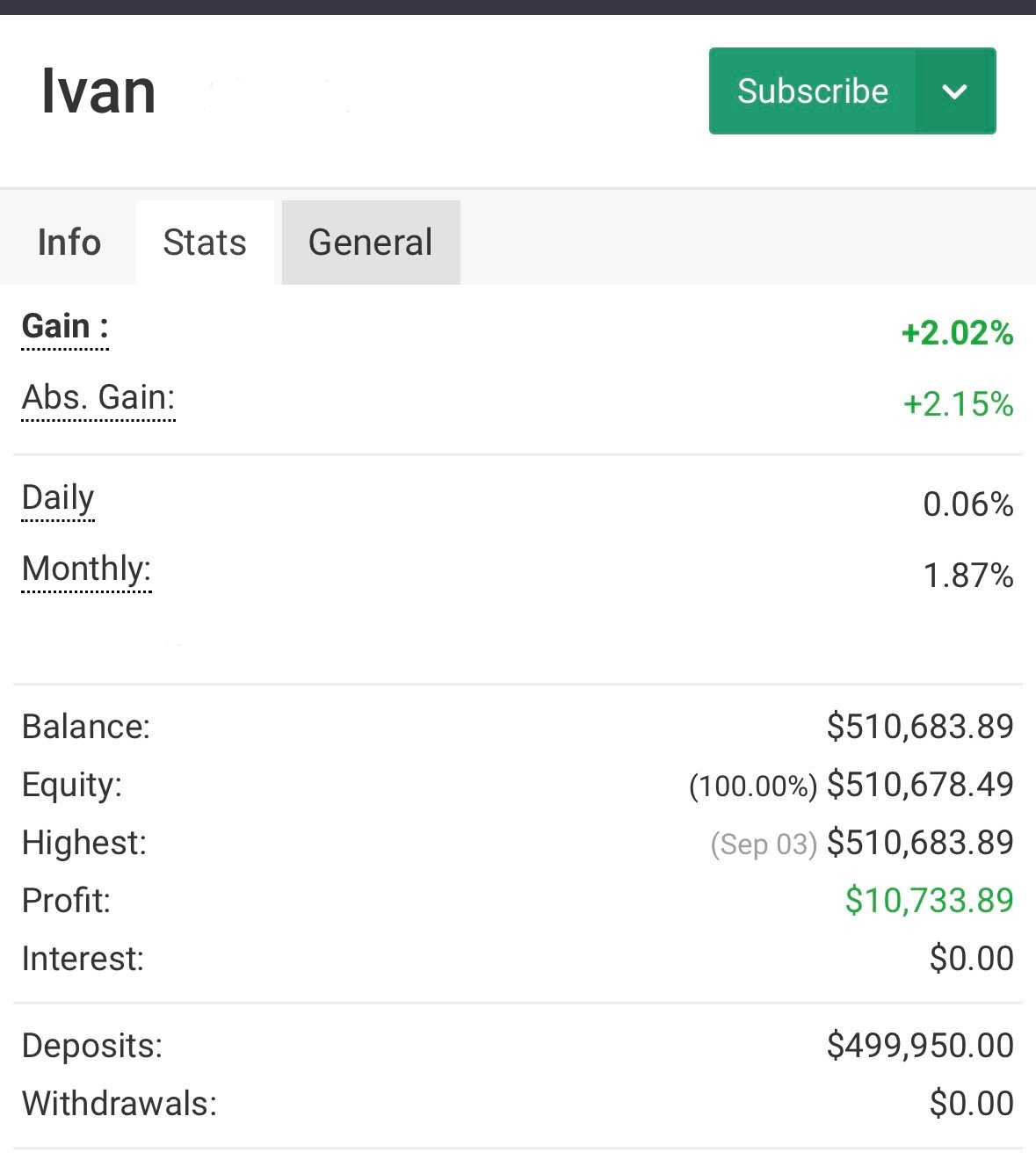Show the Gain label explanation
Screen dimensions: 1036x1167
coord(65,327)
